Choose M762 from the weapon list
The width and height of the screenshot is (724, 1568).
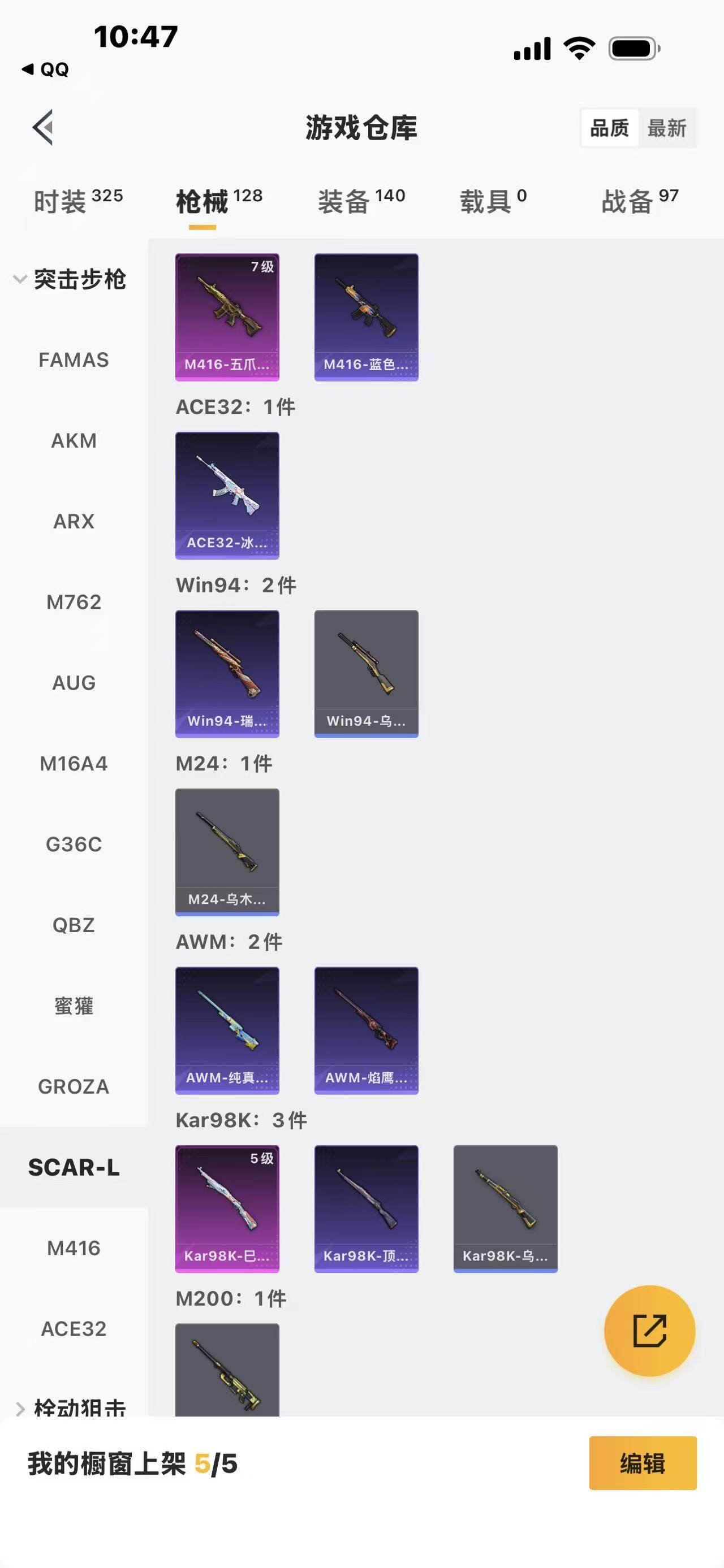pyautogui.click(x=74, y=602)
